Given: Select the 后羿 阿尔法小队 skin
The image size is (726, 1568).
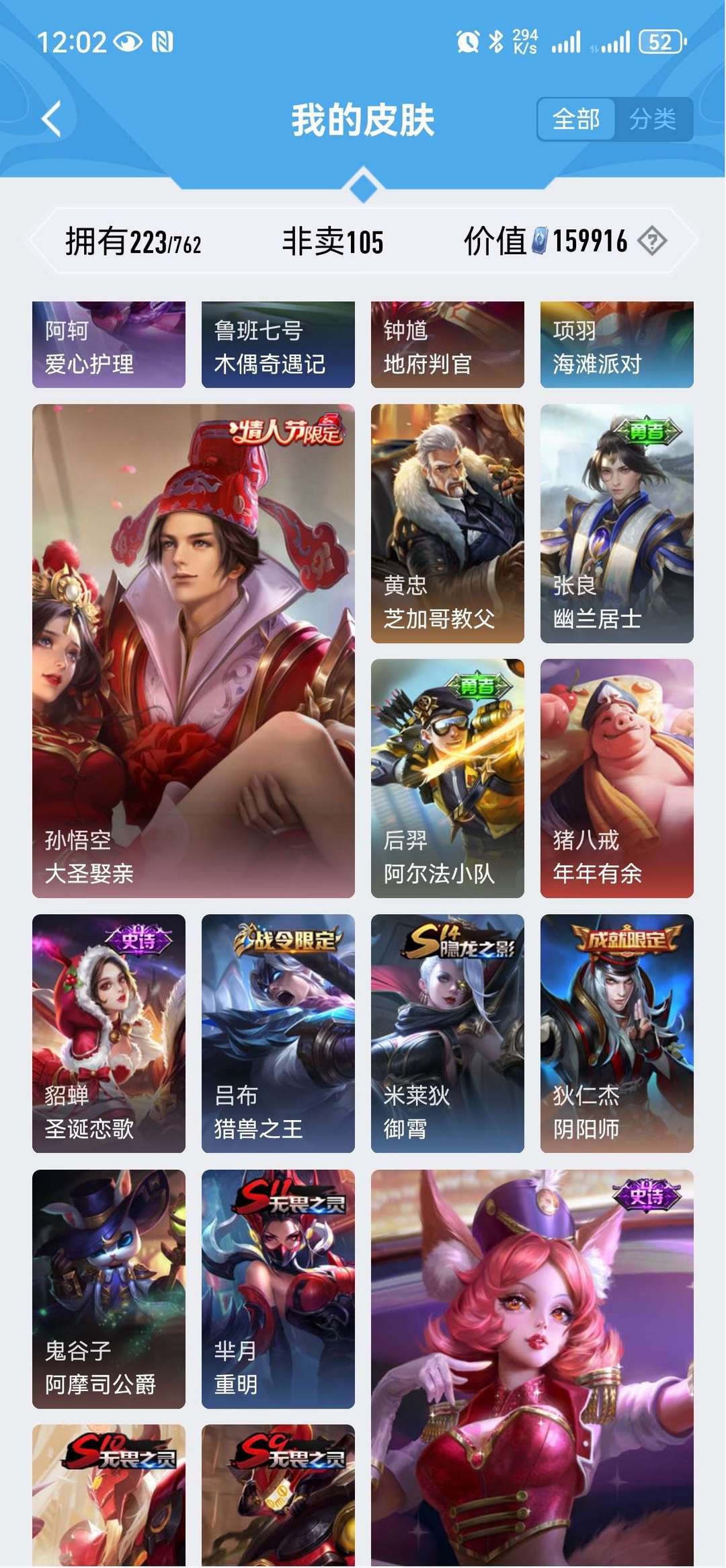Looking at the screenshot, I should click(448, 778).
